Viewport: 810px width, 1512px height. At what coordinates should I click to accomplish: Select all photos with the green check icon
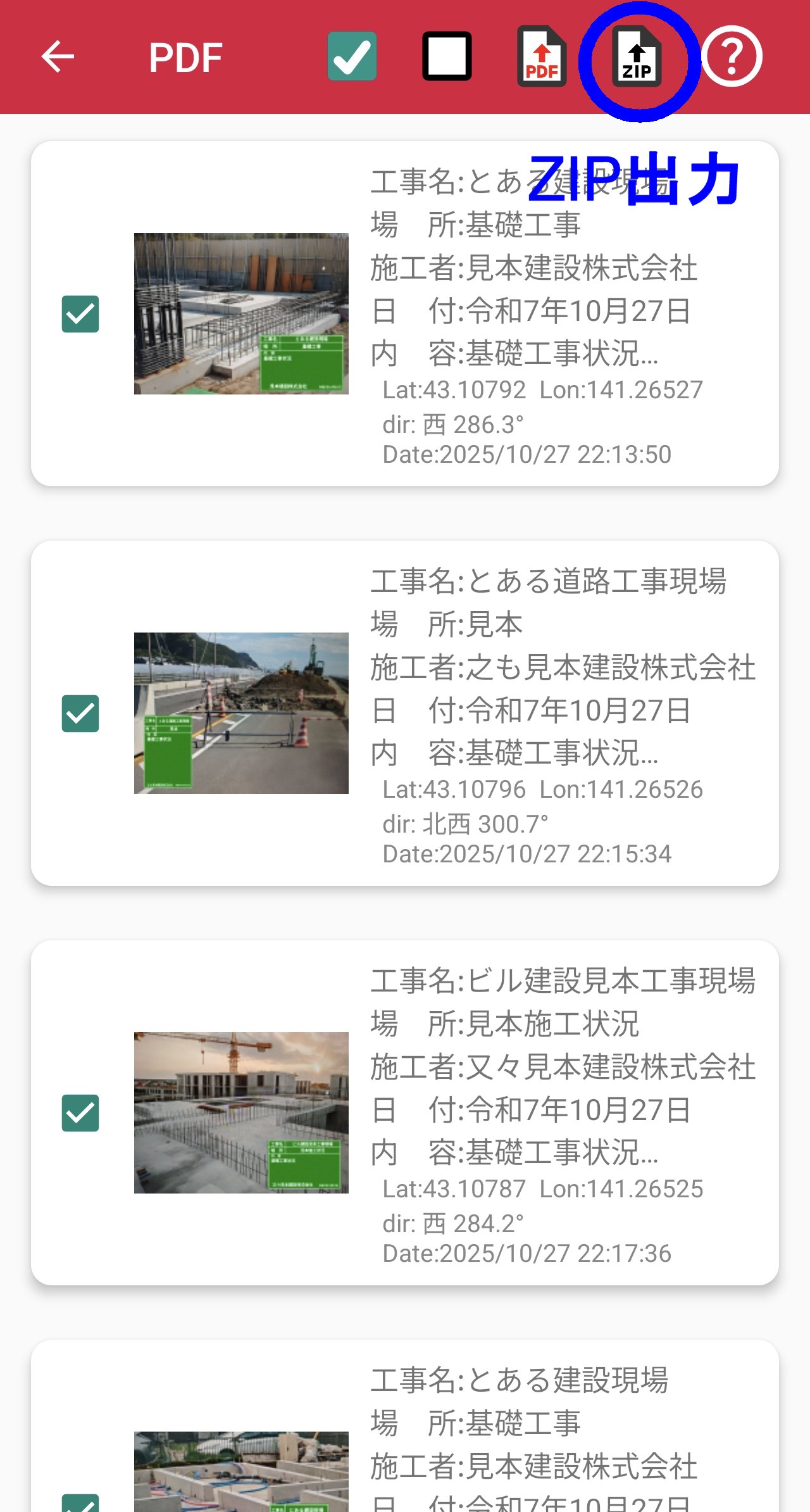(x=352, y=56)
